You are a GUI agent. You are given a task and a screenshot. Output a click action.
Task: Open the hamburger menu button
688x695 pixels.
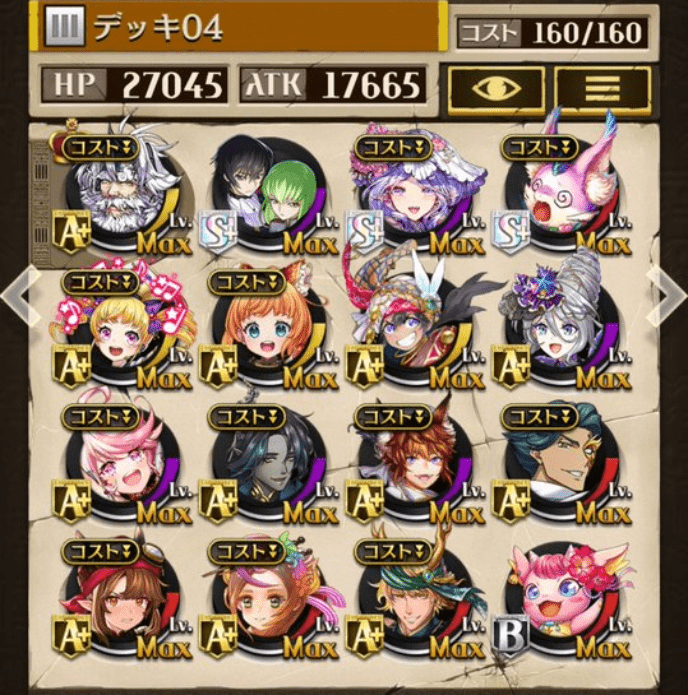(x=602, y=87)
